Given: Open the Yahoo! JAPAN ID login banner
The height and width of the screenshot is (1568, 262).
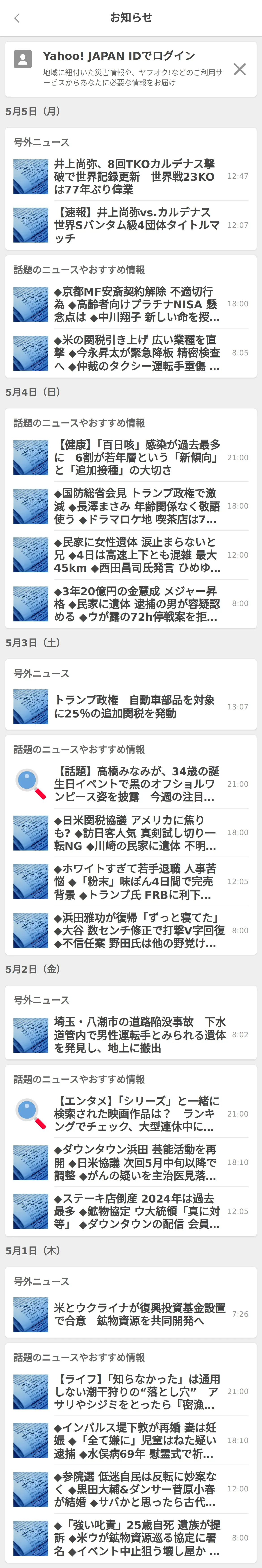Looking at the screenshot, I should pyautogui.click(x=122, y=68).
